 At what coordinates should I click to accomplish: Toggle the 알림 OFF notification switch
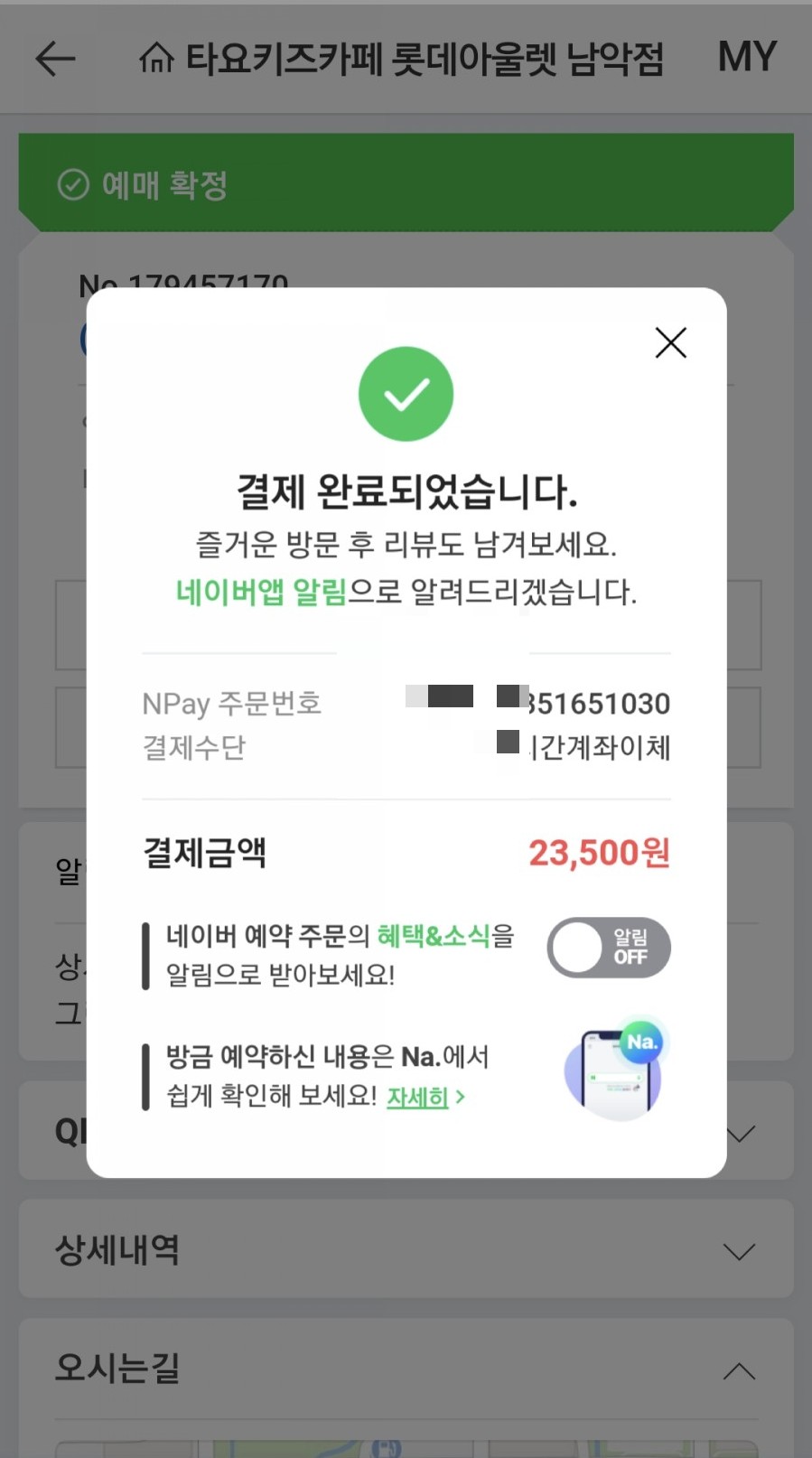pyautogui.click(x=608, y=948)
